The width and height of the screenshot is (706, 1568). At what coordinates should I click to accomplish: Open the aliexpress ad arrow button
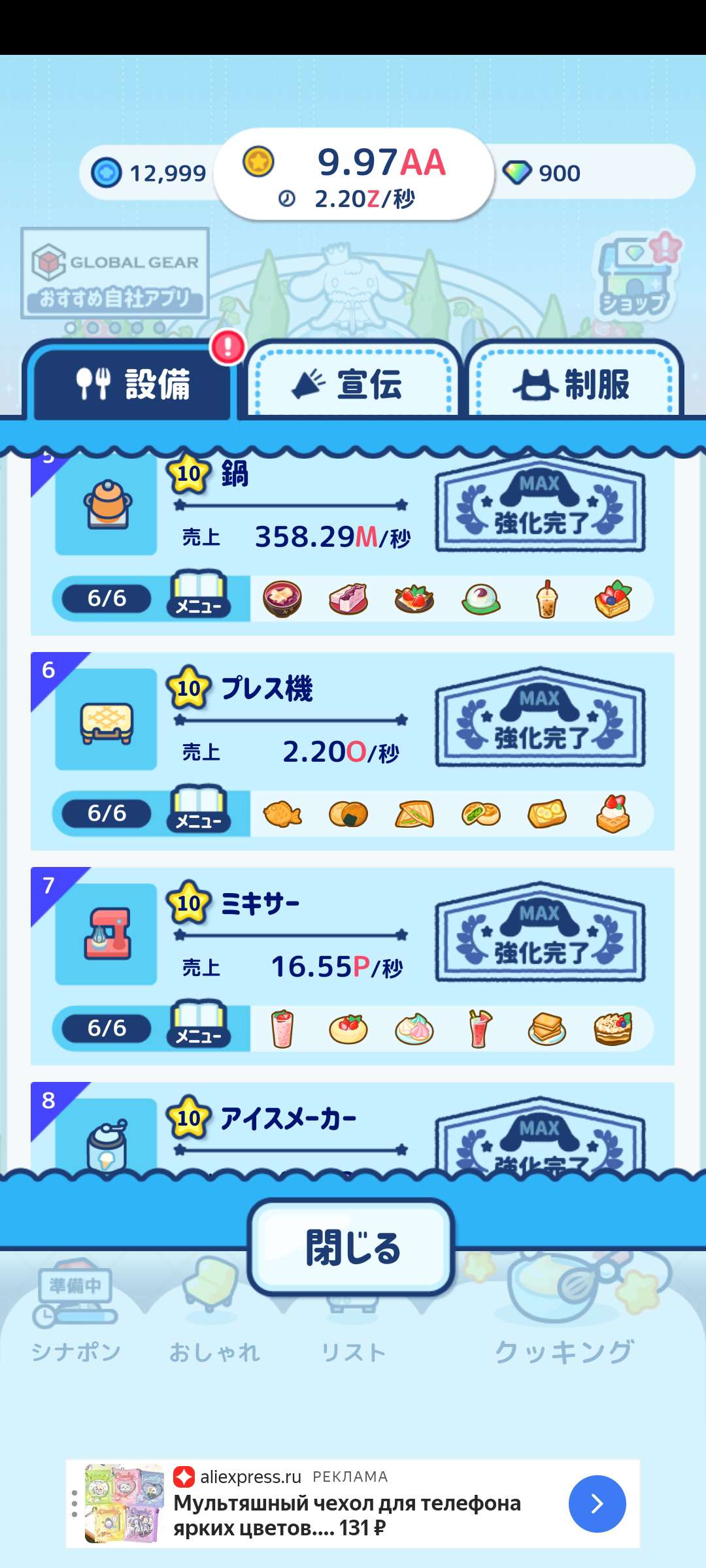click(x=597, y=1503)
